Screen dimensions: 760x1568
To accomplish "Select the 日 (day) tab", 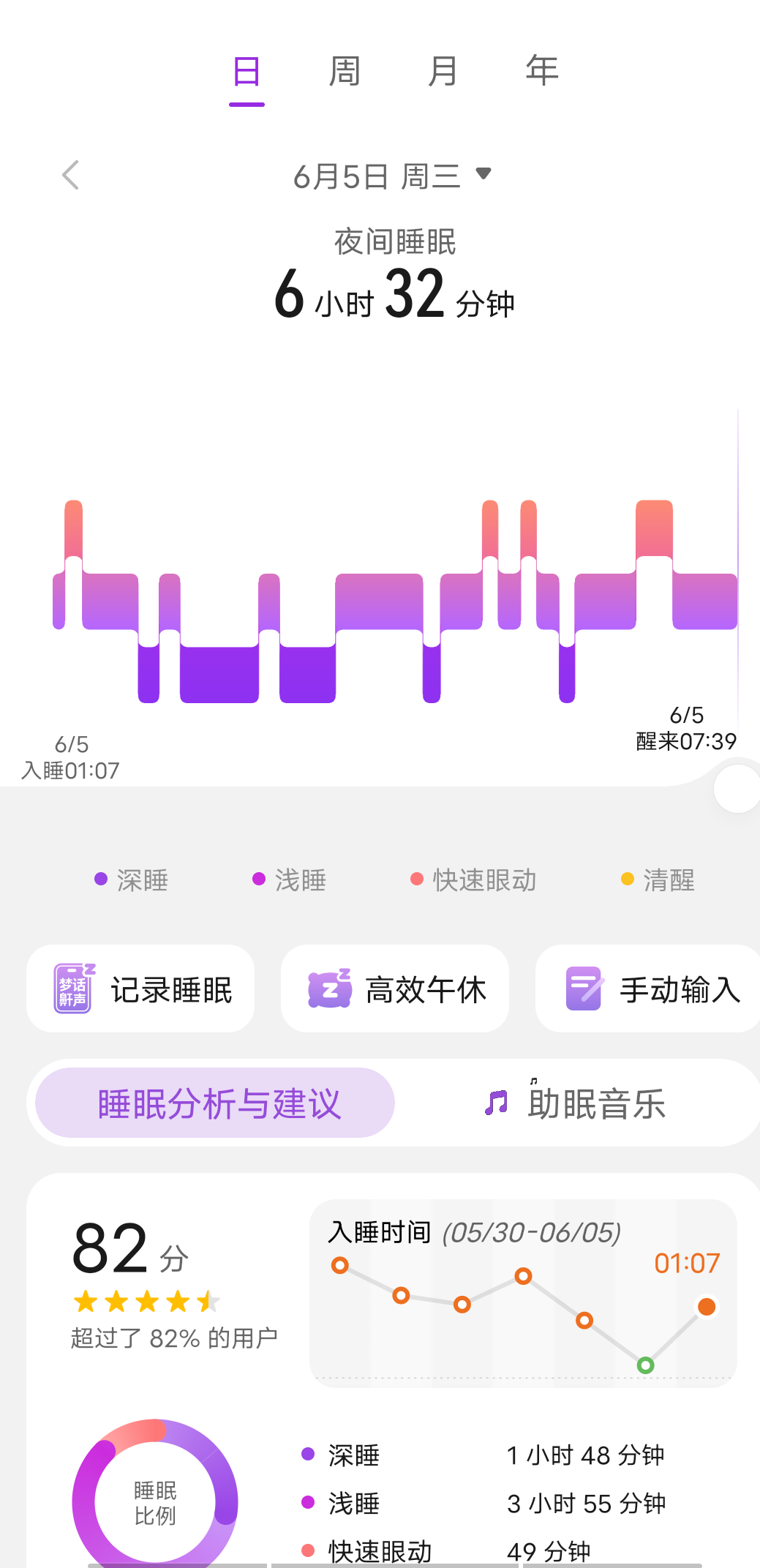I will [x=247, y=72].
